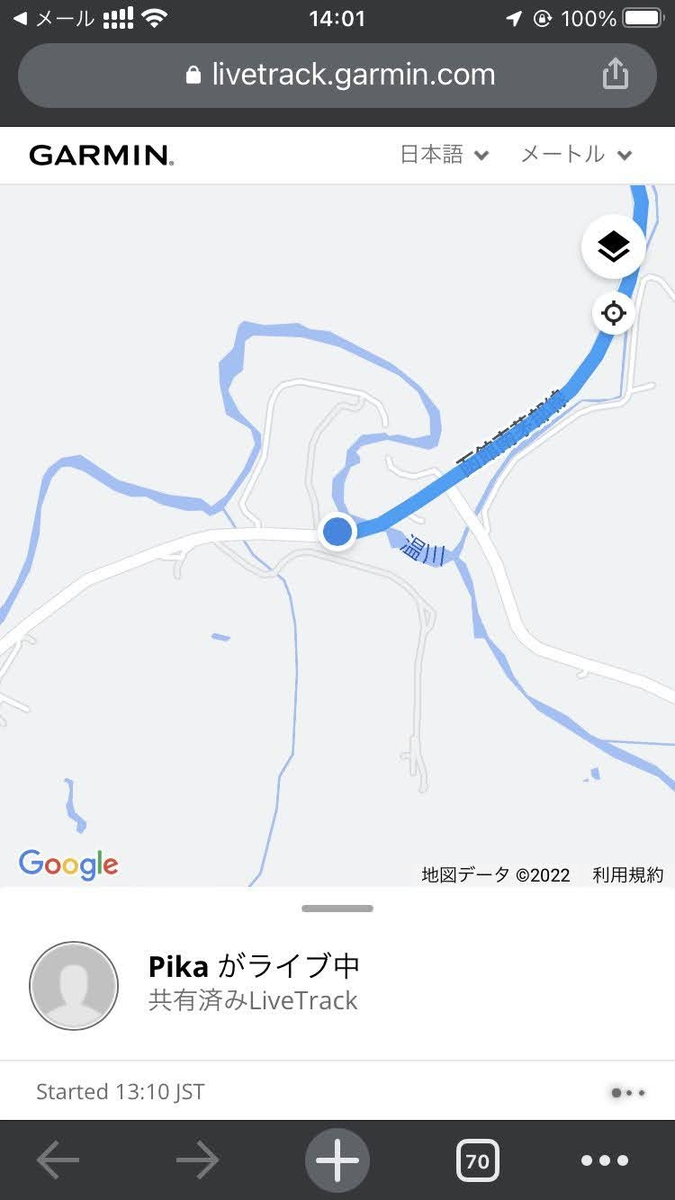Viewport: 675px width, 1200px height.
Task: Open a new tab with the plus button
Action: 337,1160
